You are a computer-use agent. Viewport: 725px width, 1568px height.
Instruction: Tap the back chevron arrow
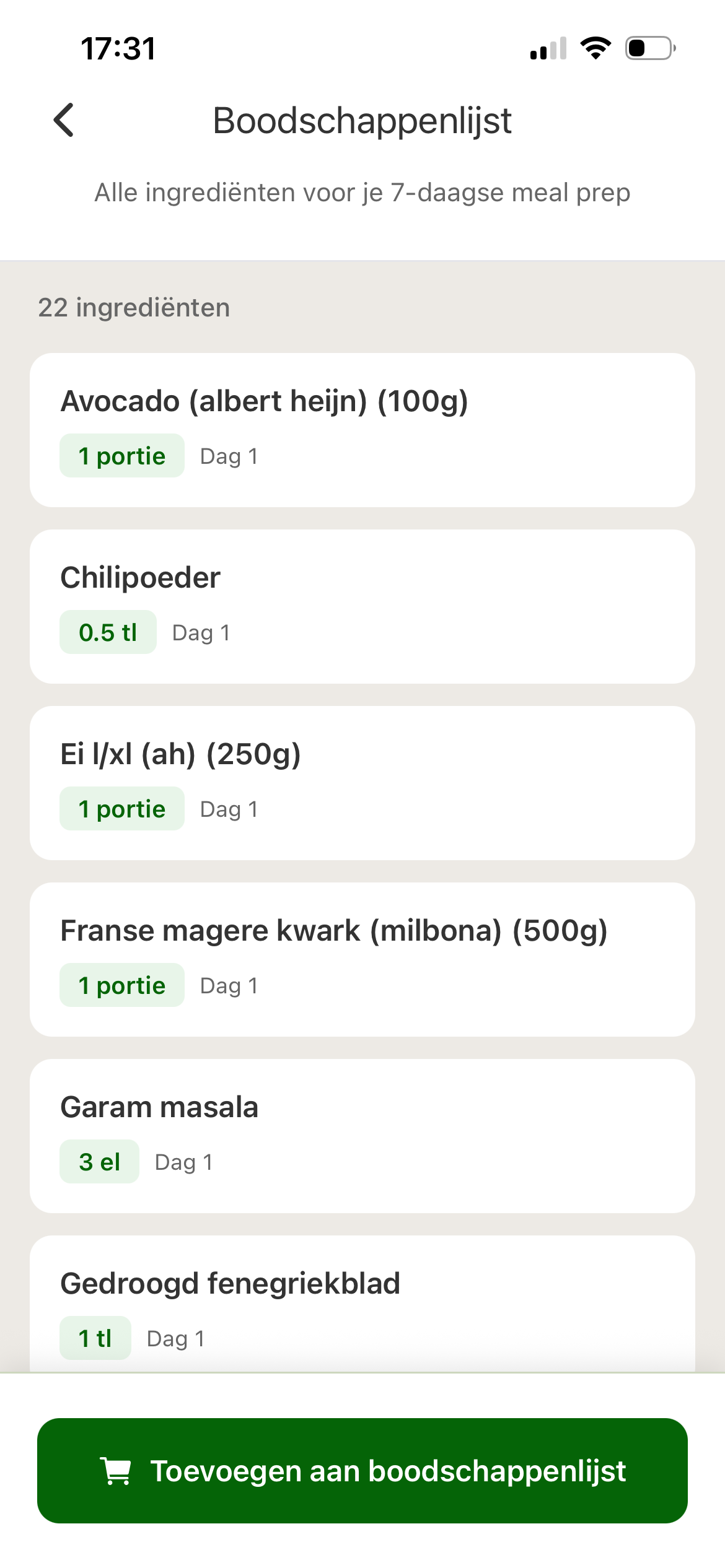(x=64, y=120)
